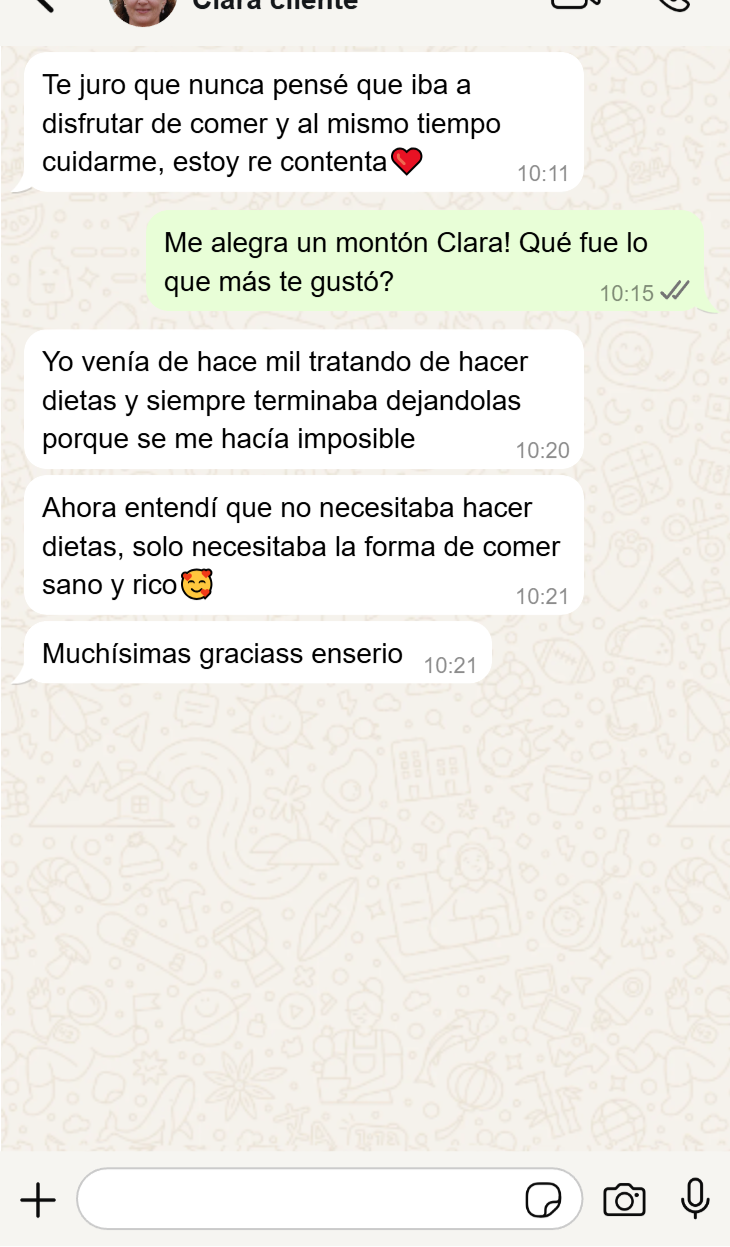Go back to the chats list
Image resolution: width=730 pixels, height=1247 pixels.
point(44,4)
